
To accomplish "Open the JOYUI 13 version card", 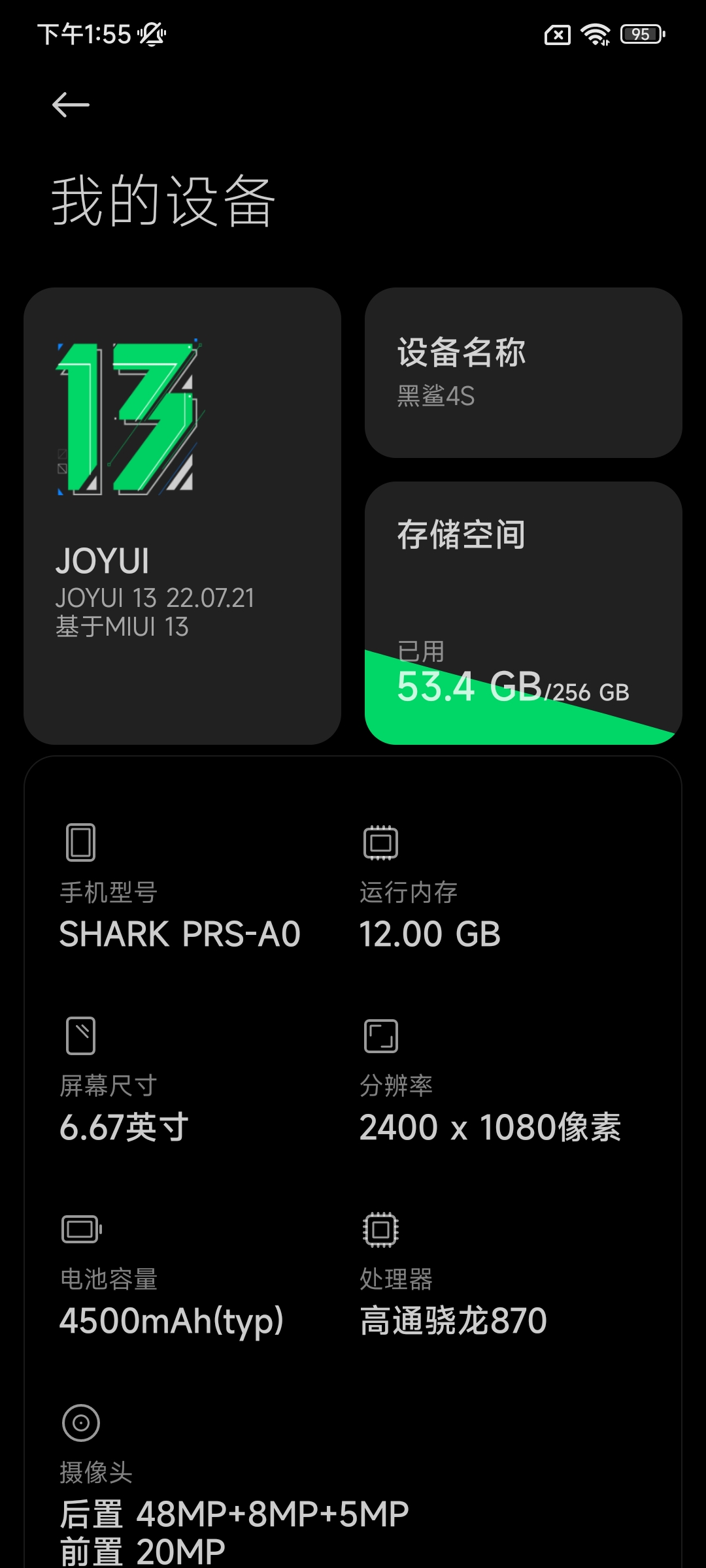I will pyautogui.click(x=182, y=515).
